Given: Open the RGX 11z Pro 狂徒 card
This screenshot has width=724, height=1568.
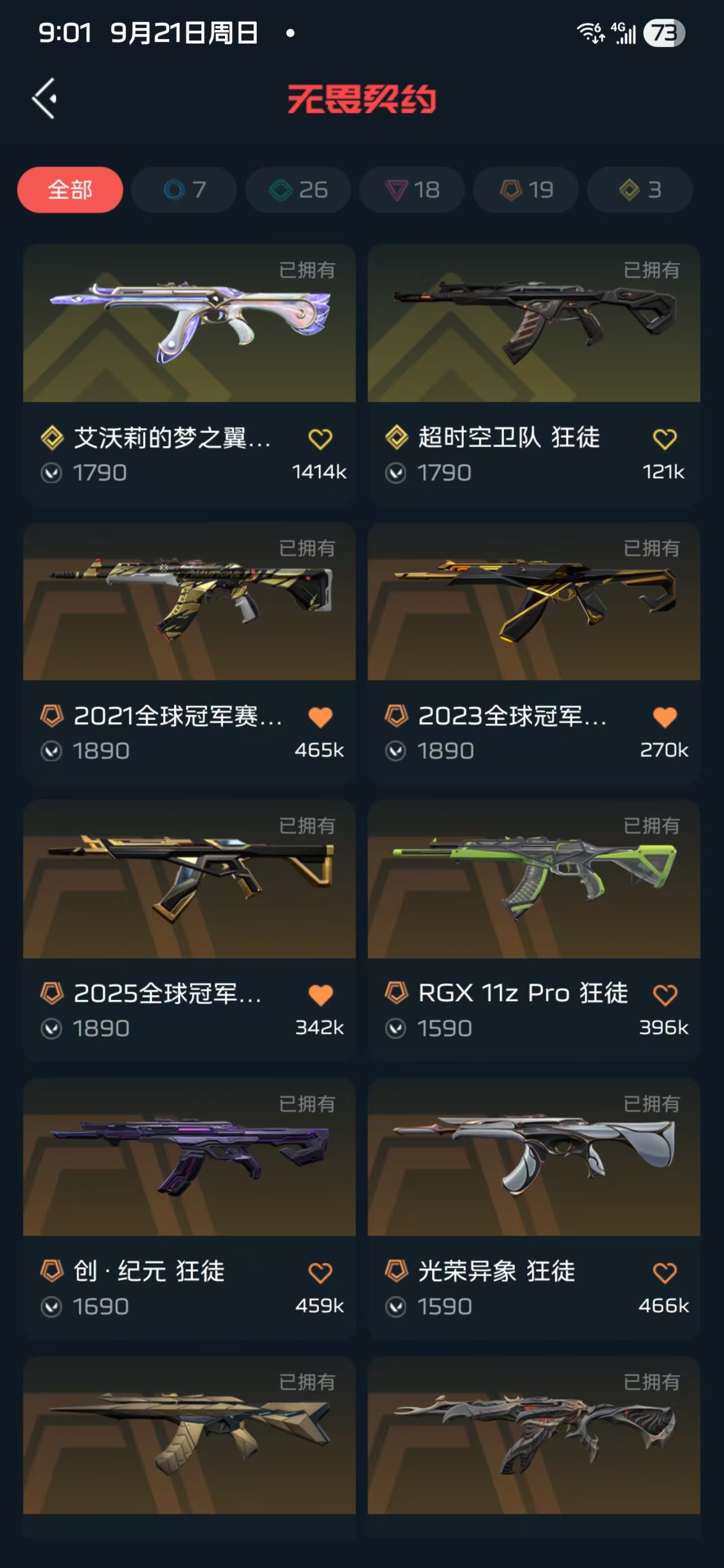Looking at the screenshot, I should pyautogui.click(x=534, y=931).
